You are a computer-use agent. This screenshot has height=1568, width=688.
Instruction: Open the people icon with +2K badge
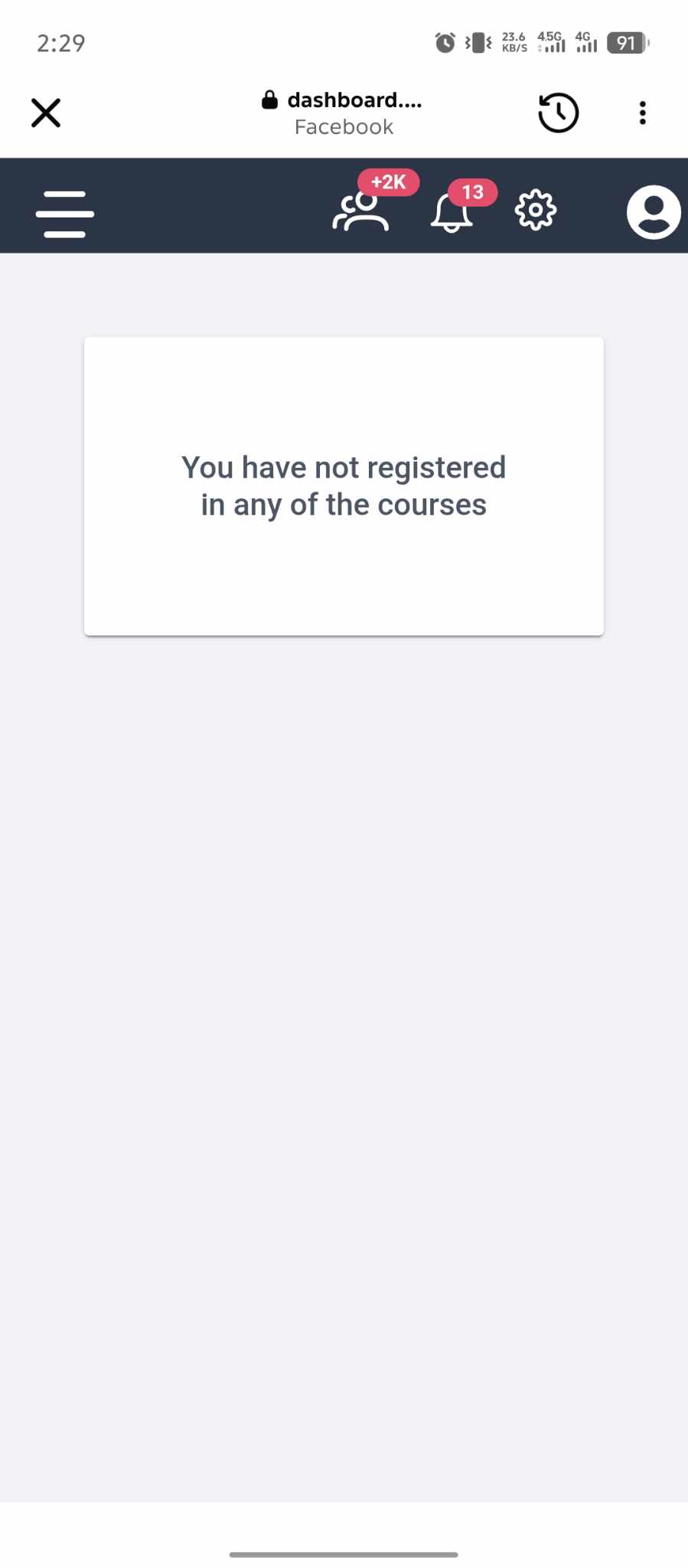(361, 211)
